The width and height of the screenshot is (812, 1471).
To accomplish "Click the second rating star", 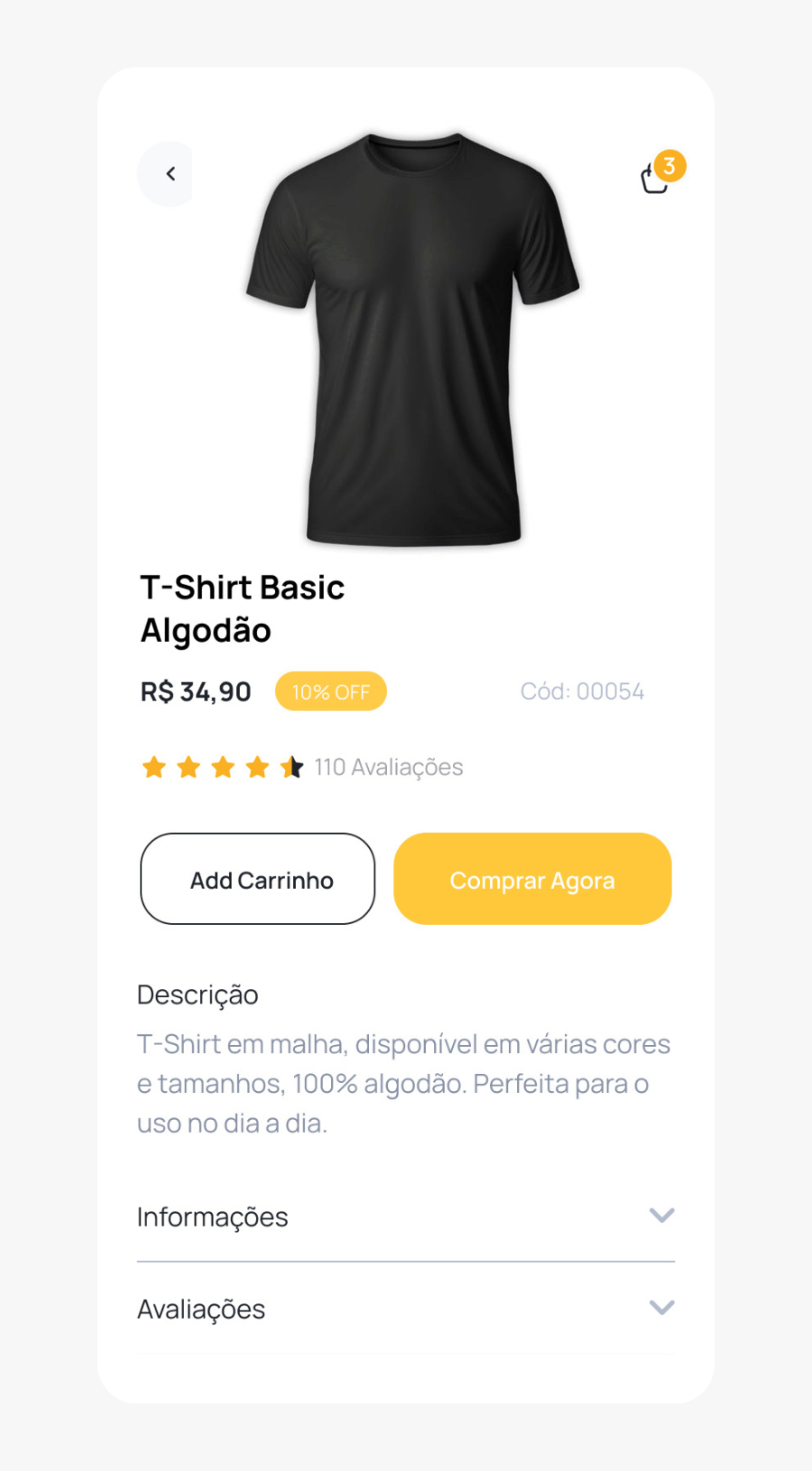I will [188, 766].
